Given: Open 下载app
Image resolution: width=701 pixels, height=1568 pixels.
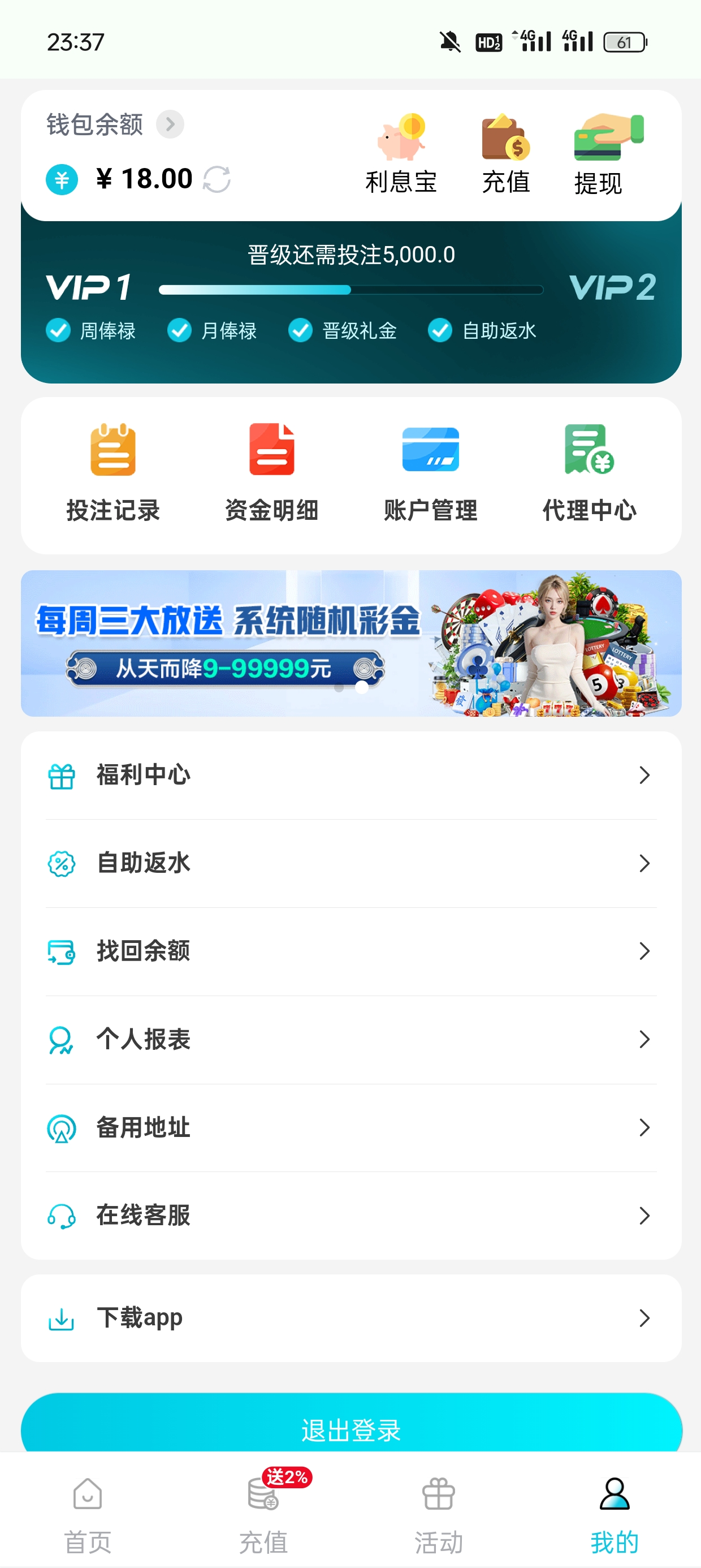Looking at the screenshot, I should tap(350, 1318).
